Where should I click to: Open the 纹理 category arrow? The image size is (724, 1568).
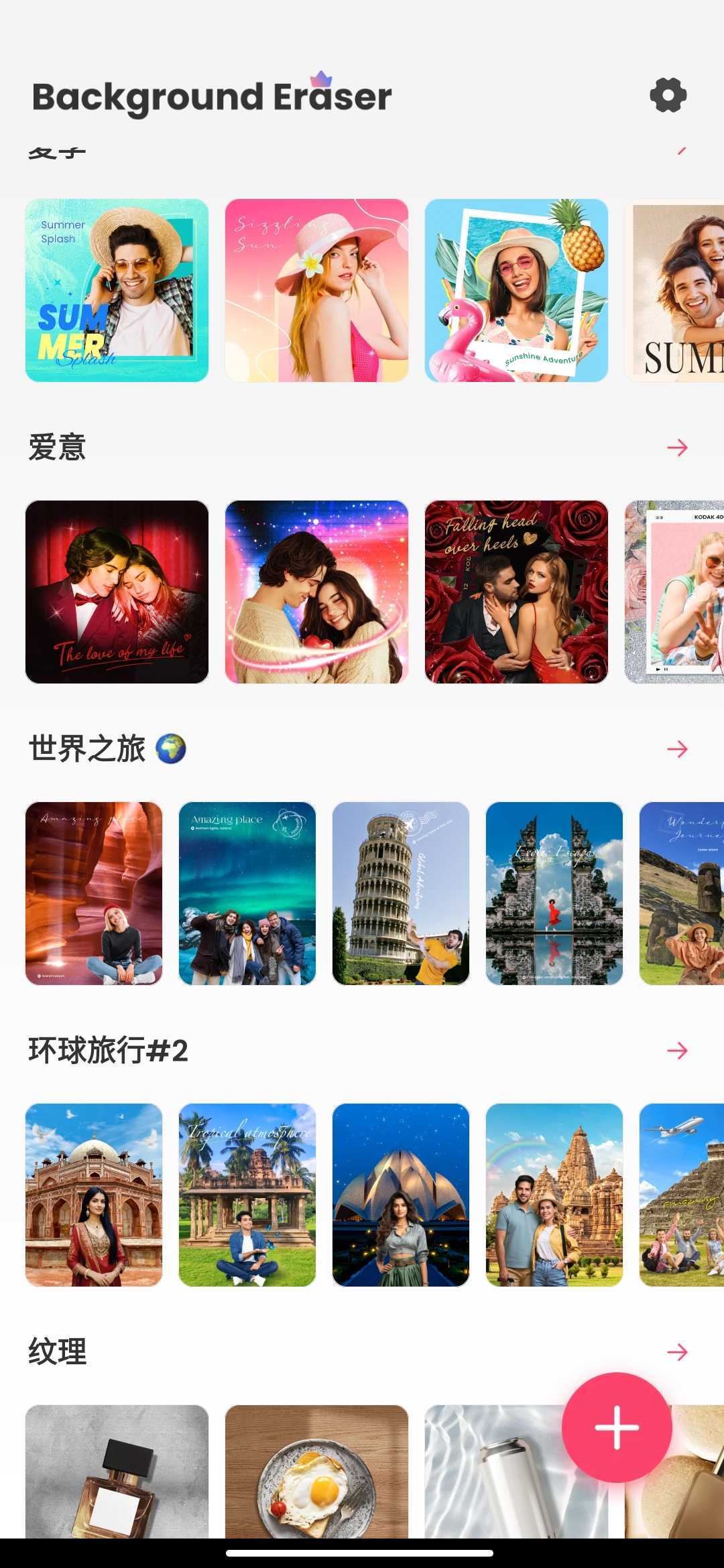pyautogui.click(x=677, y=1352)
